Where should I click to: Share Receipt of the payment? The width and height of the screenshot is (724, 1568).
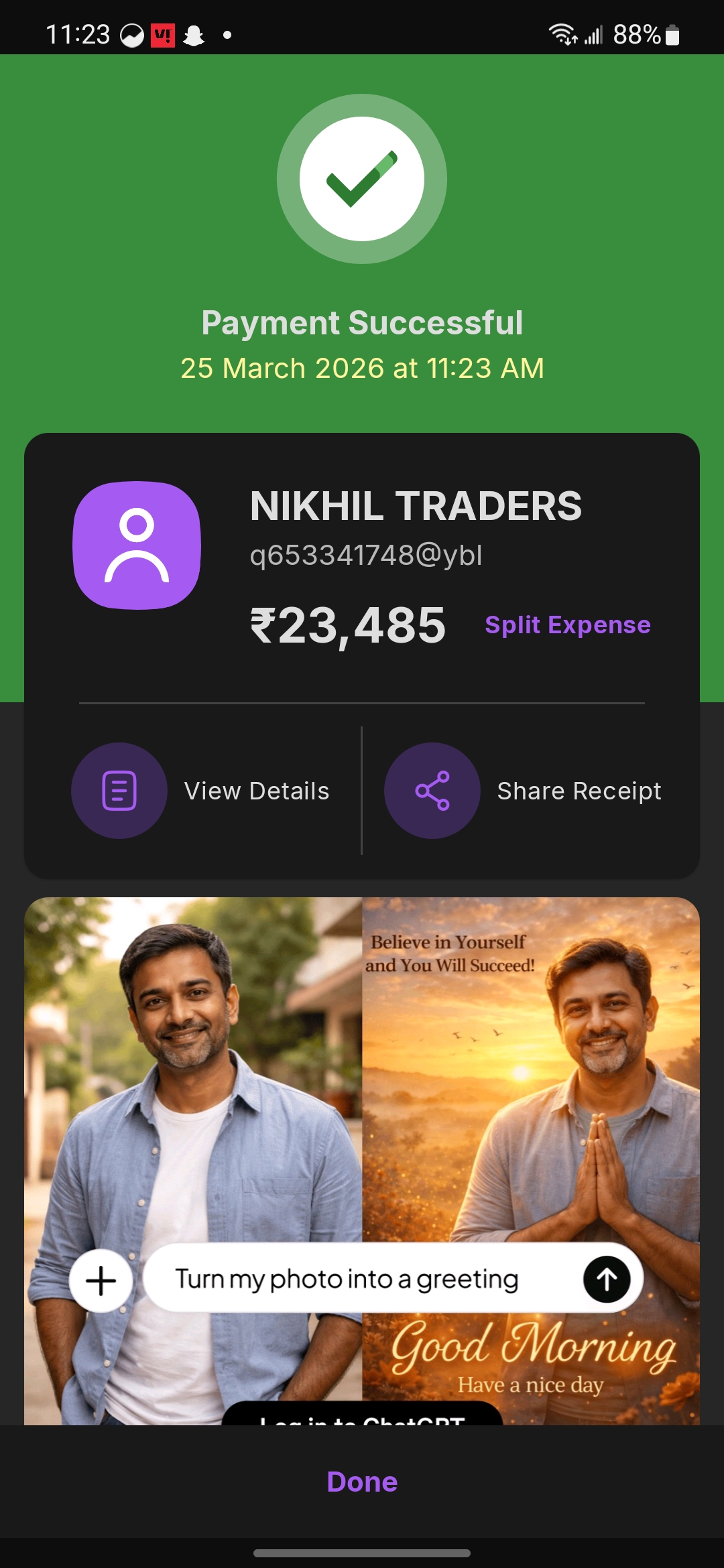point(523,791)
